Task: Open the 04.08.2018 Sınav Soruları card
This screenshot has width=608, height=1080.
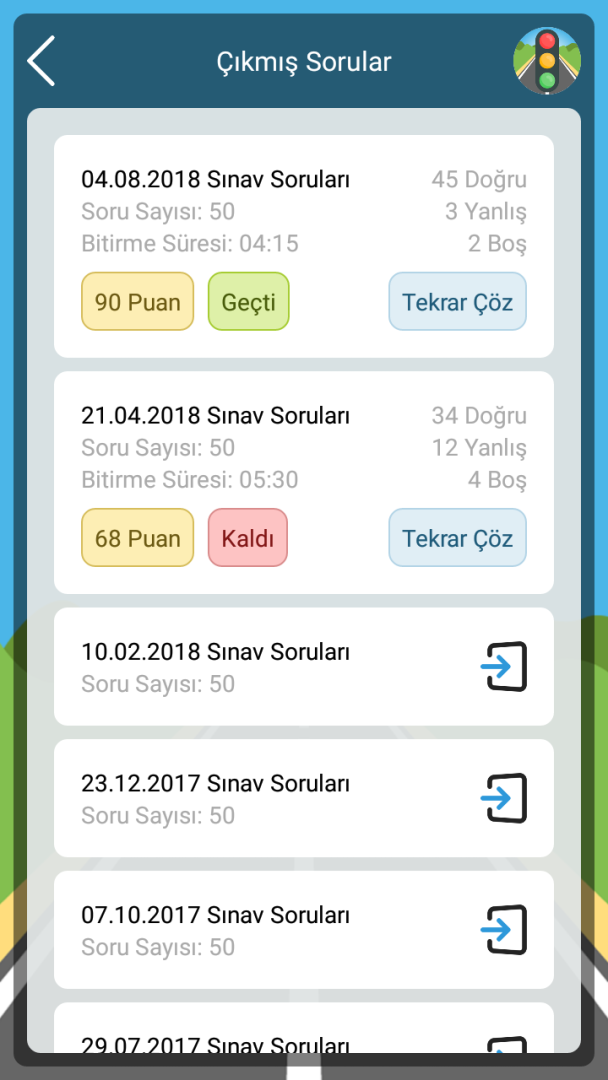Action: (x=215, y=180)
